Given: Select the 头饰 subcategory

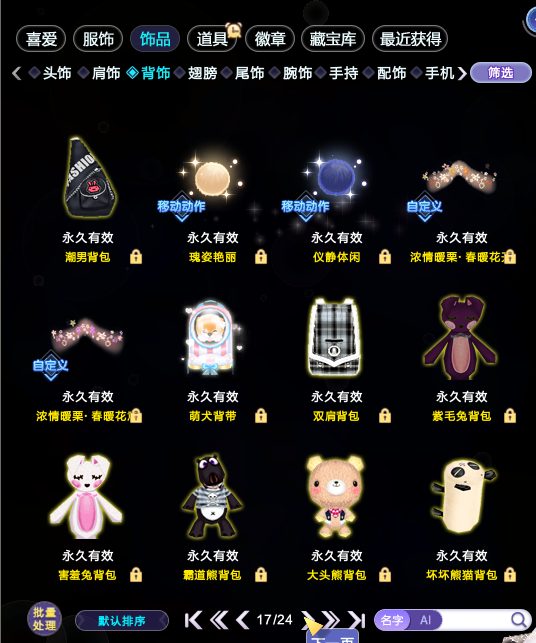Looking at the screenshot, I should (x=51, y=73).
